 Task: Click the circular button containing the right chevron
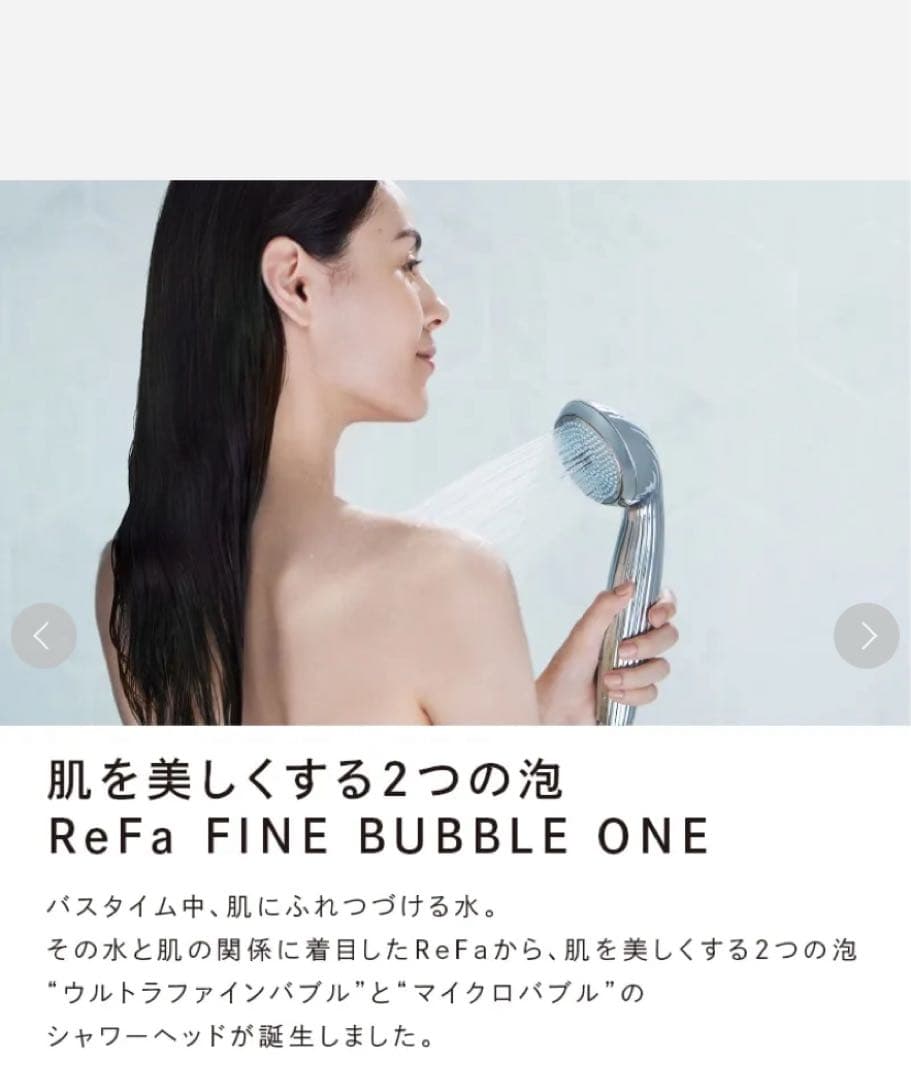(x=866, y=635)
